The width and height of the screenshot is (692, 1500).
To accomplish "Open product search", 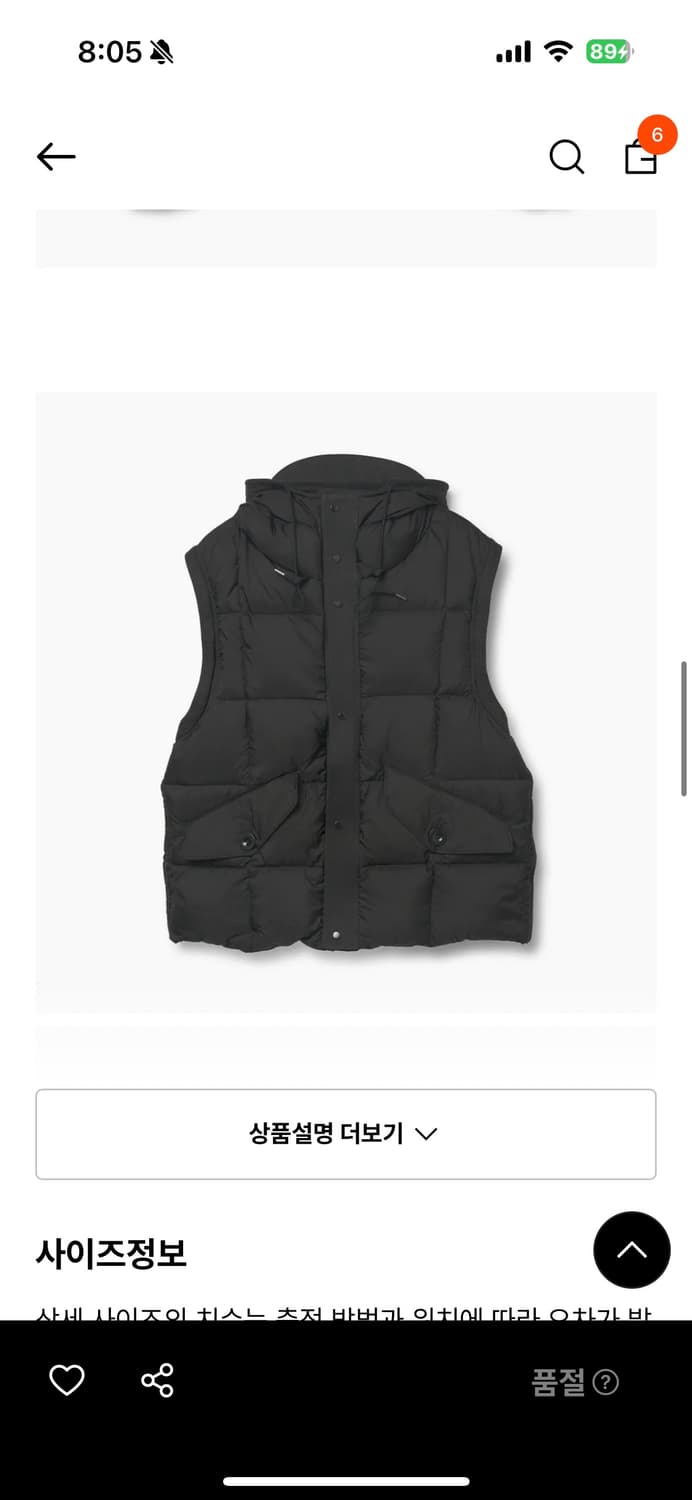I will 566,156.
